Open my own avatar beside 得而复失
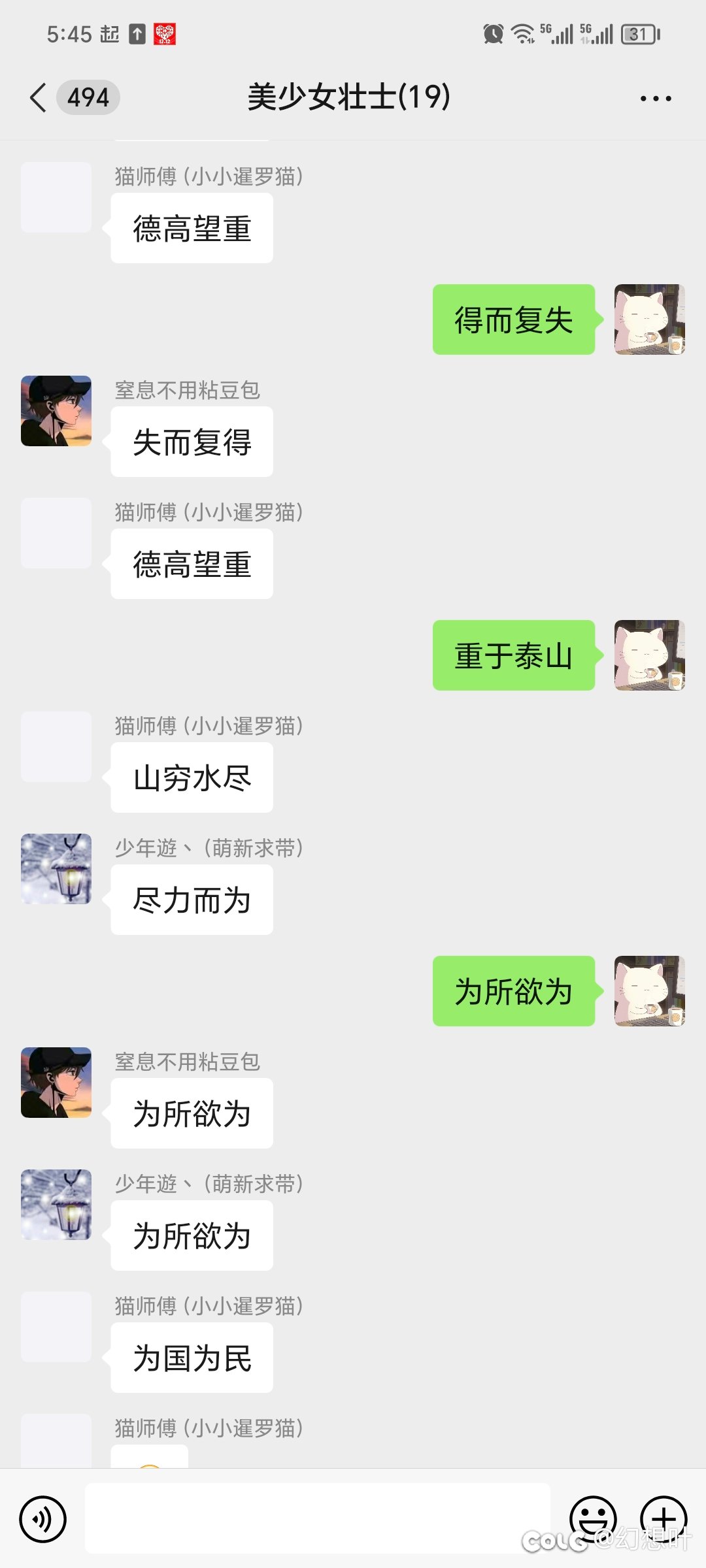 click(650, 319)
